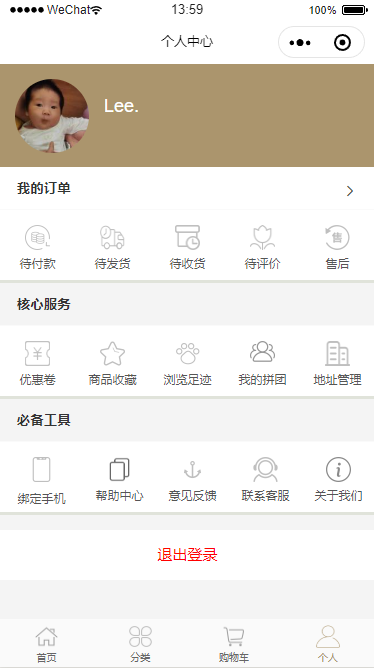Open 地址管理 address management
Image resolution: width=374 pixels, height=668 pixels.
click(337, 363)
